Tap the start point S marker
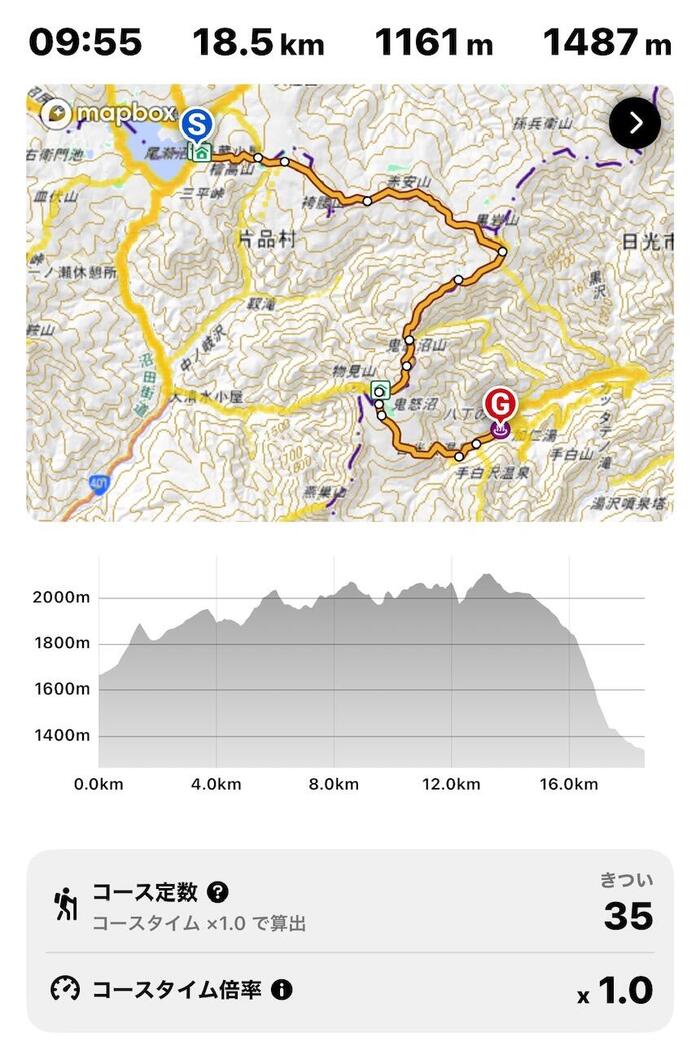 (198, 124)
